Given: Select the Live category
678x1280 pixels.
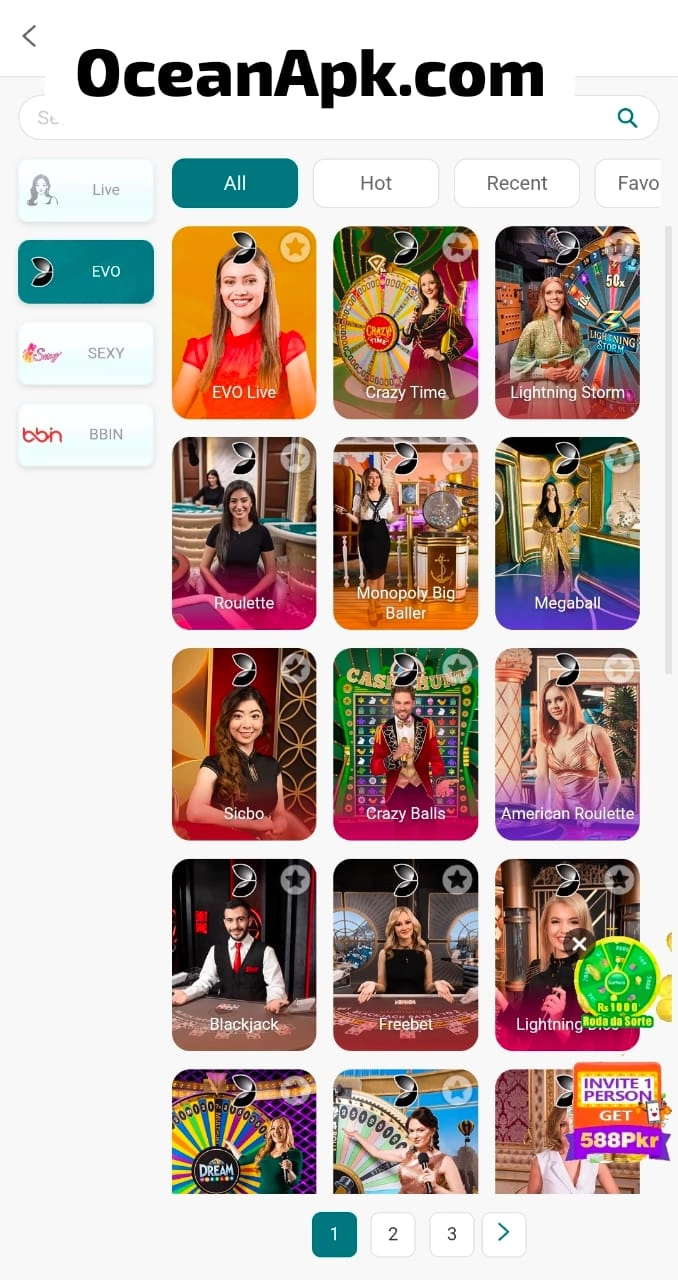Looking at the screenshot, I should 86,190.
